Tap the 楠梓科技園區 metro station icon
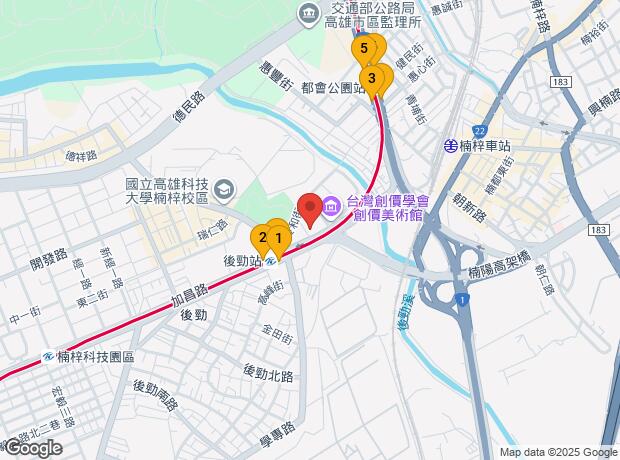Image resolution: width=620 pixels, height=460 pixels. [49, 357]
